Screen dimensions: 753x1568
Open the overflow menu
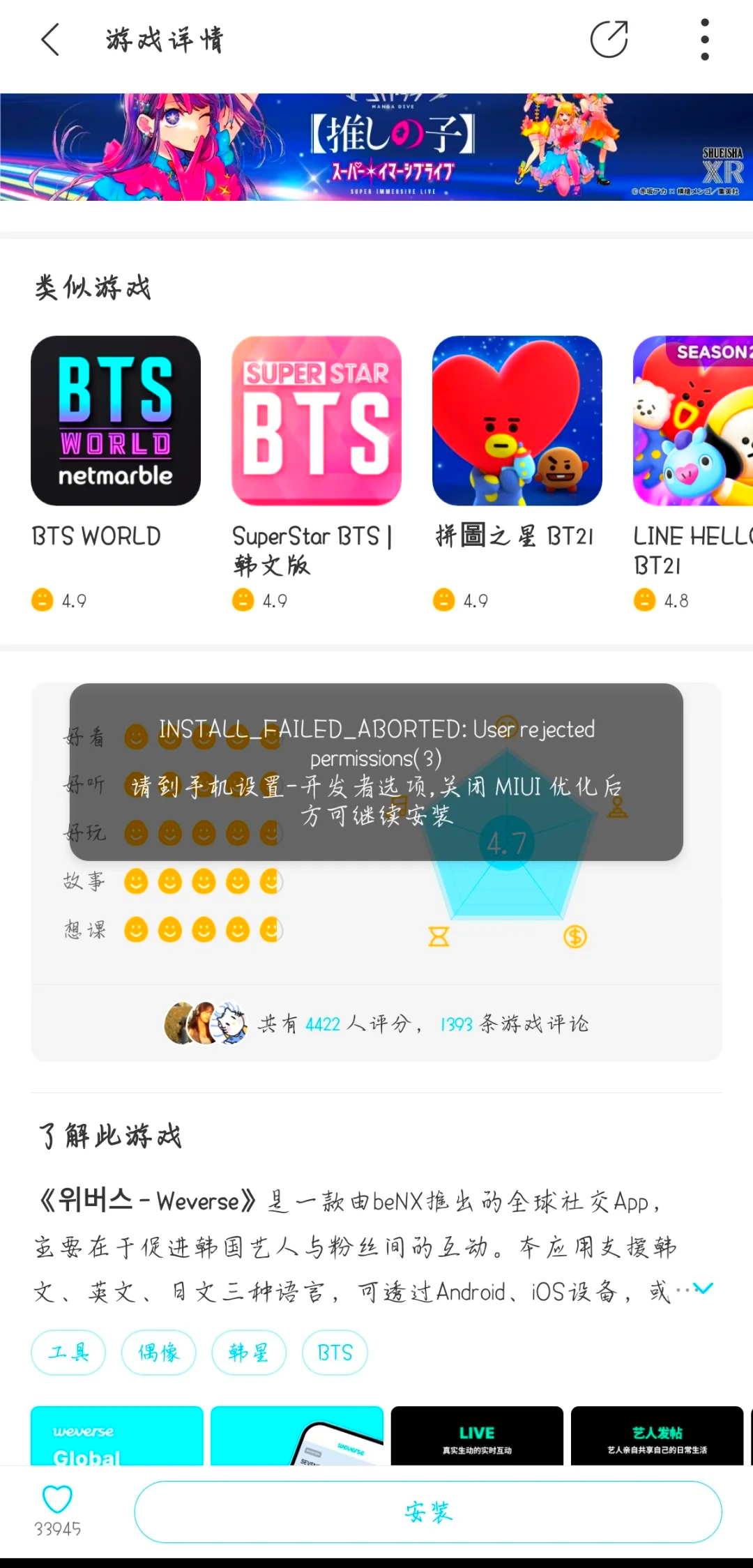[704, 40]
